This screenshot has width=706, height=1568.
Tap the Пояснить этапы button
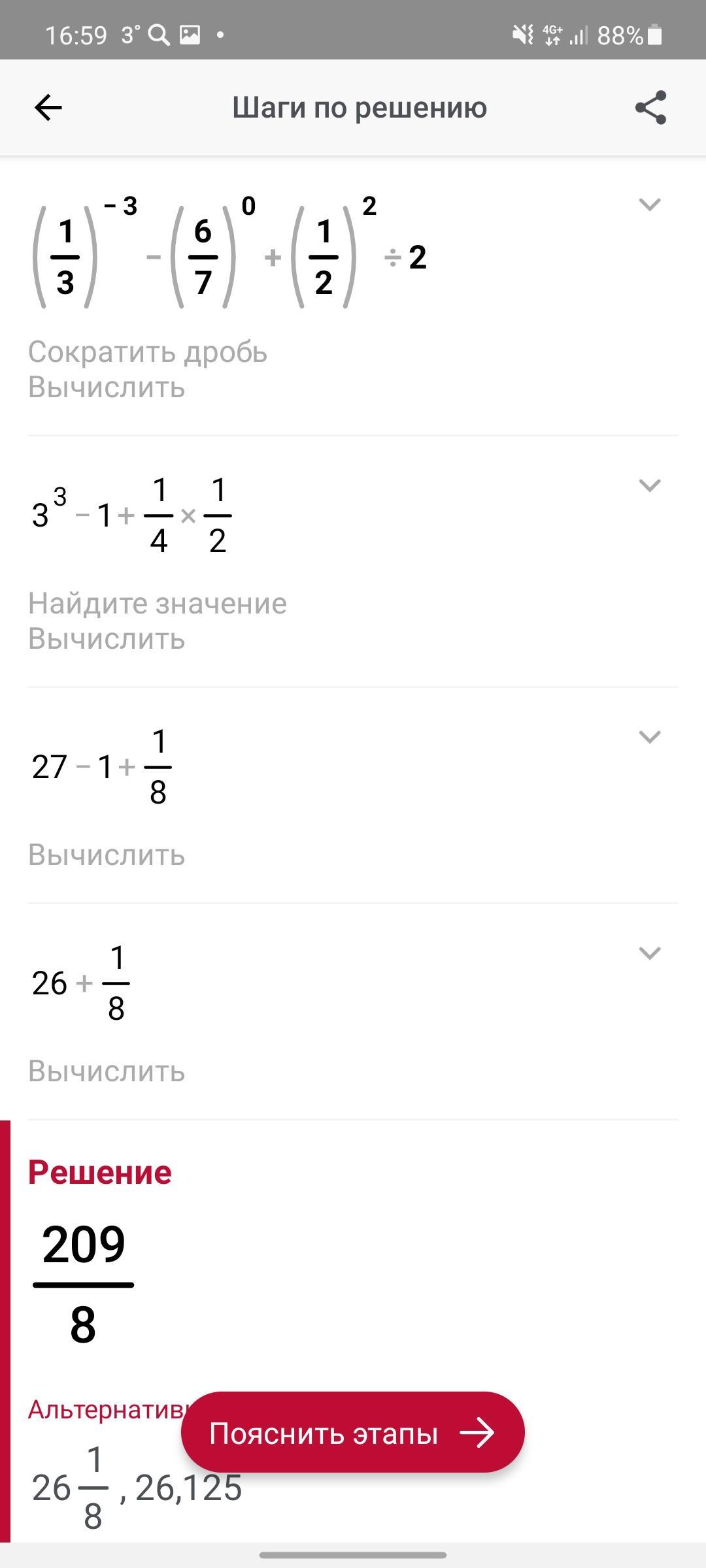pyautogui.click(x=353, y=1433)
